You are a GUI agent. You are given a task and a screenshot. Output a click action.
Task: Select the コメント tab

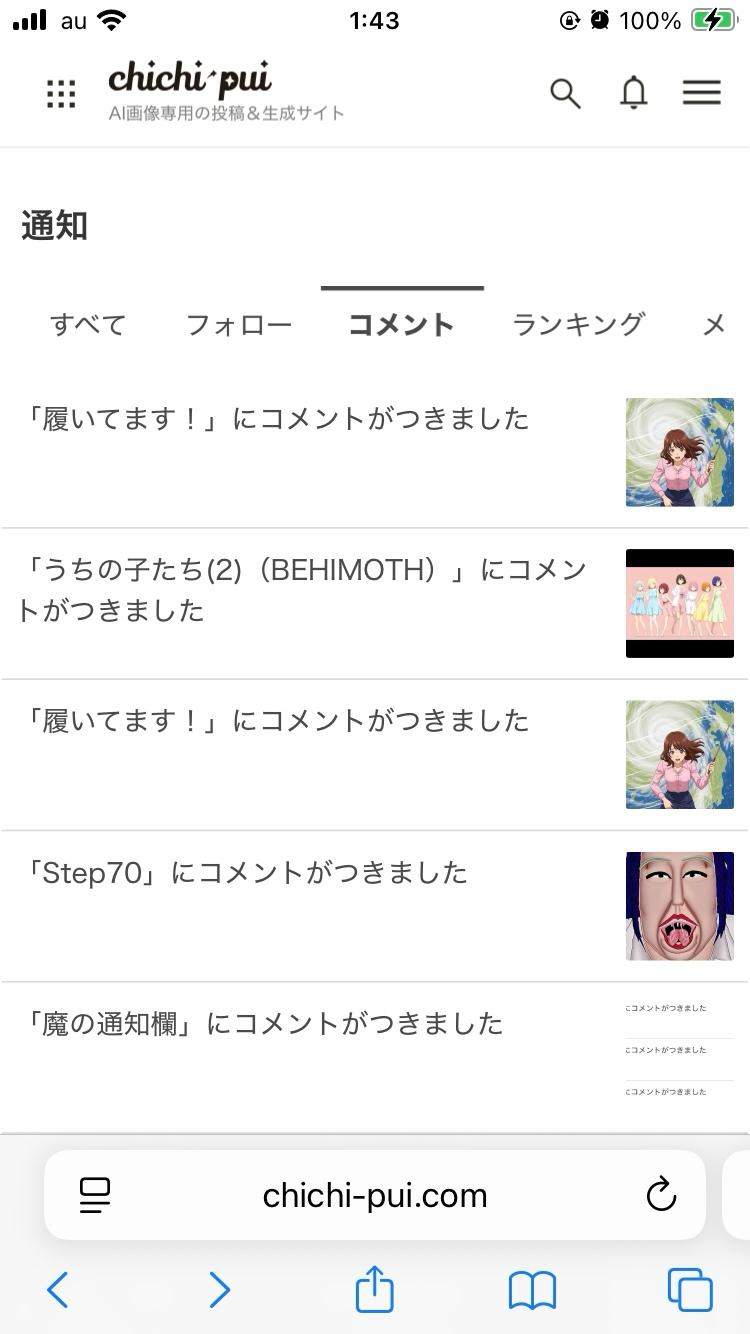(x=402, y=324)
